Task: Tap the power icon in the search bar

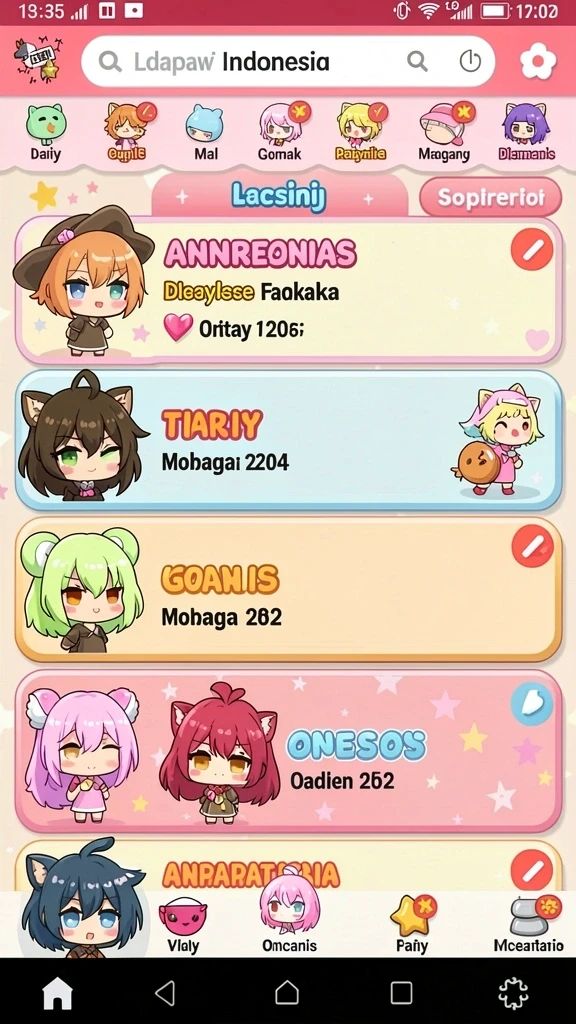Action: 470,62
